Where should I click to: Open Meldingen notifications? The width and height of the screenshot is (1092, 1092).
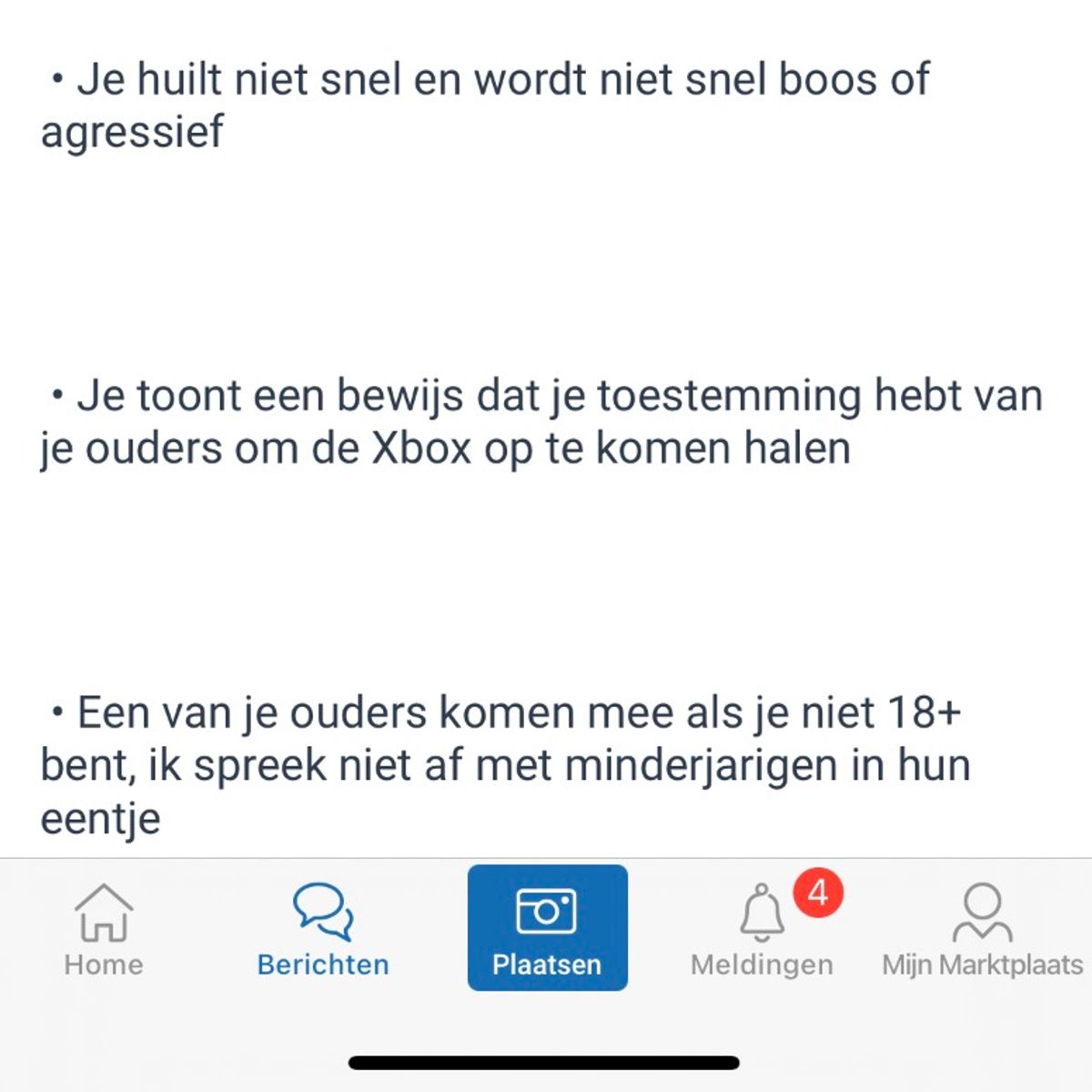(763, 928)
